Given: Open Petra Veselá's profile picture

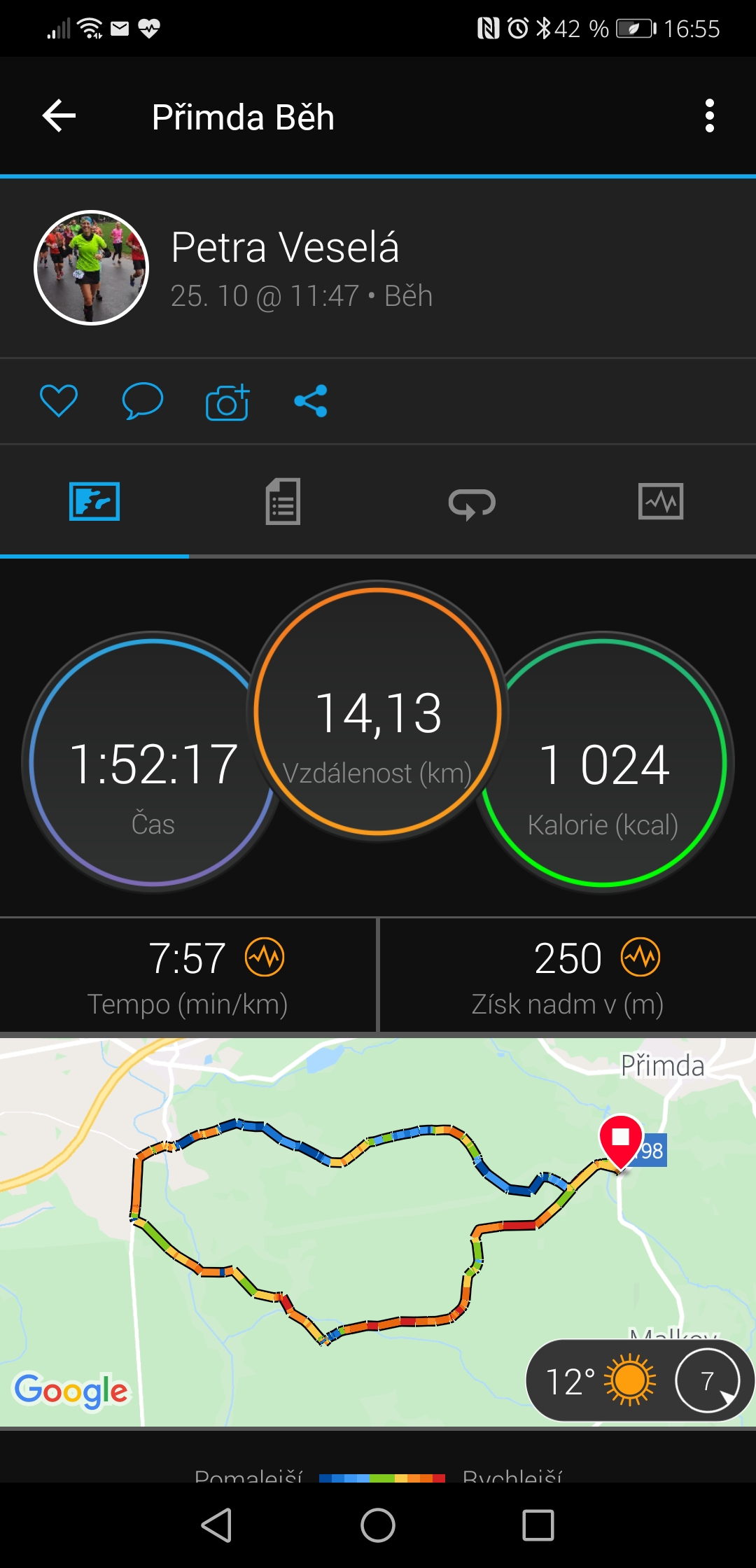Looking at the screenshot, I should (x=92, y=267).
